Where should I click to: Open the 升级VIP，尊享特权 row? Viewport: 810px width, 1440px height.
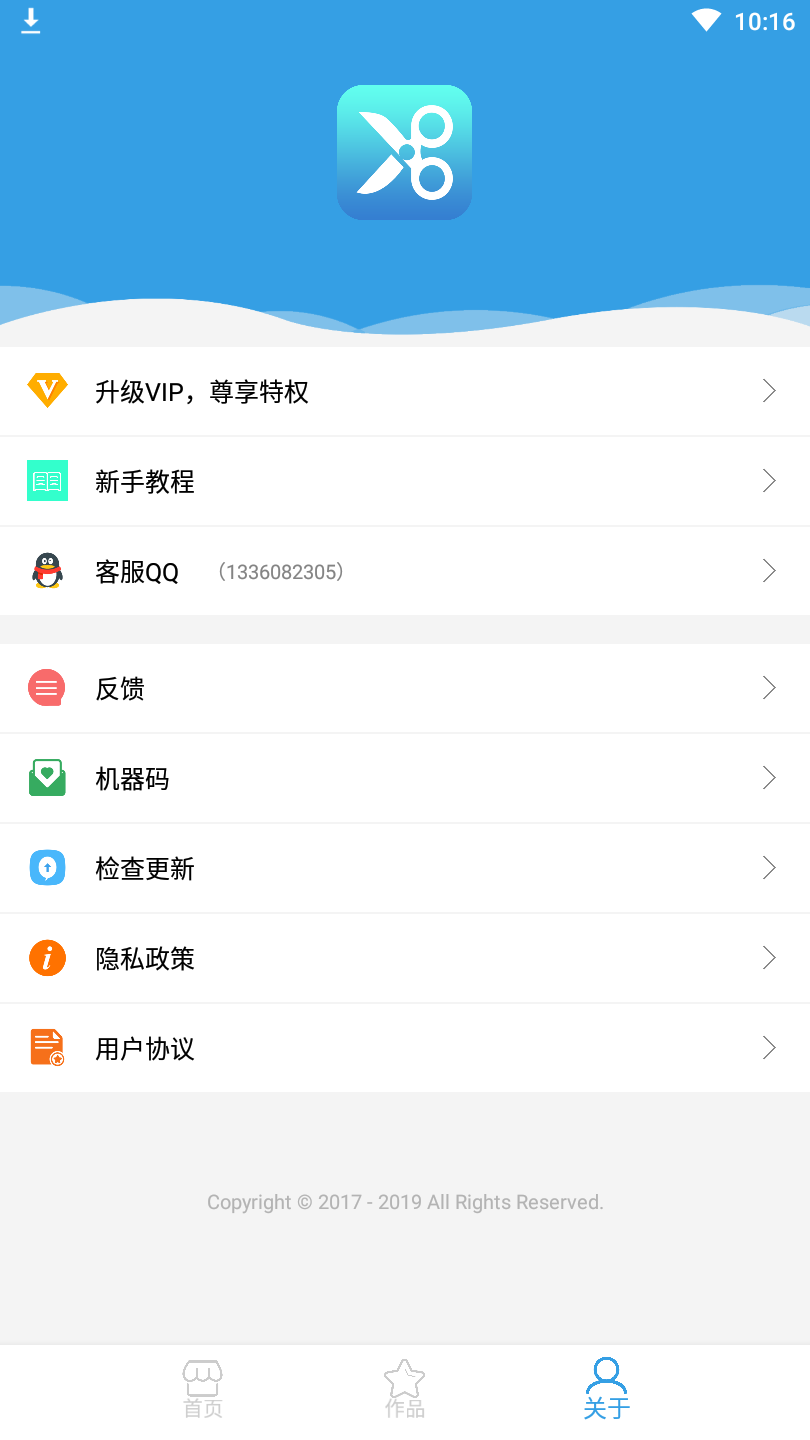pyautogui.click(x=404, y=391)
